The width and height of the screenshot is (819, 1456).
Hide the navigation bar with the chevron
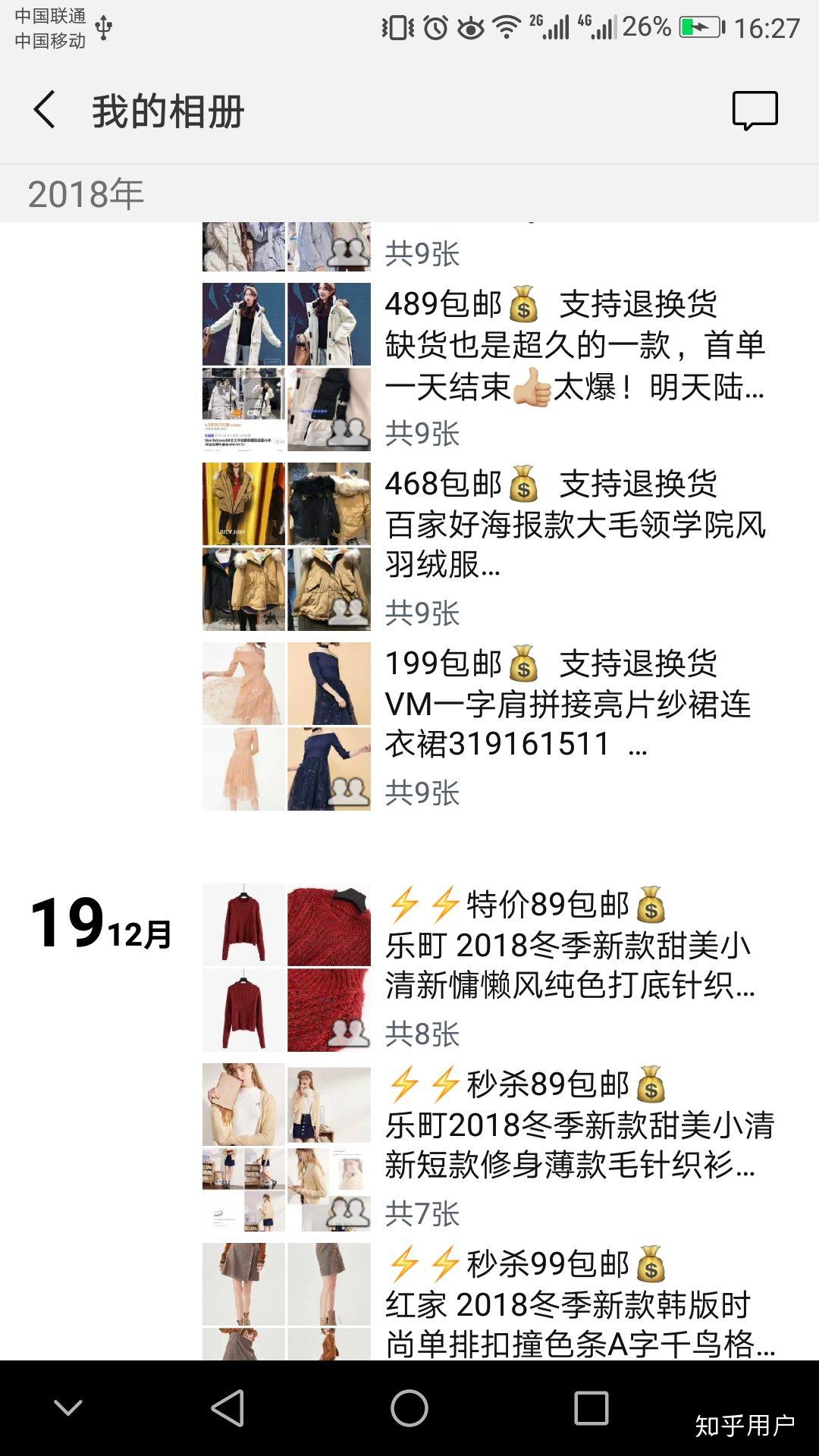pyautogui.click(x=68, y=1408)
